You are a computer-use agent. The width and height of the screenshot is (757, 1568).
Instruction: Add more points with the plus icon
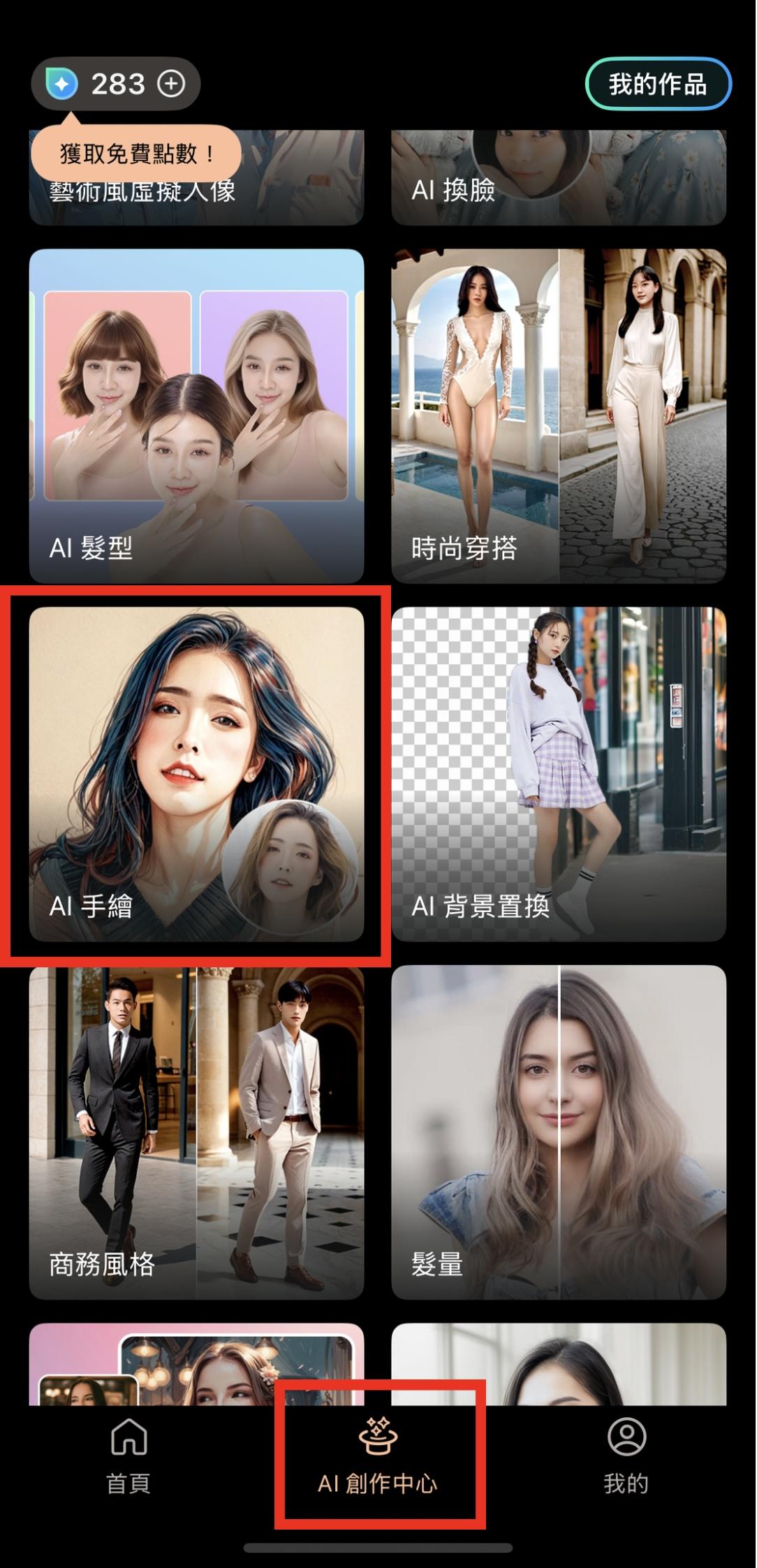click(171, 85)
